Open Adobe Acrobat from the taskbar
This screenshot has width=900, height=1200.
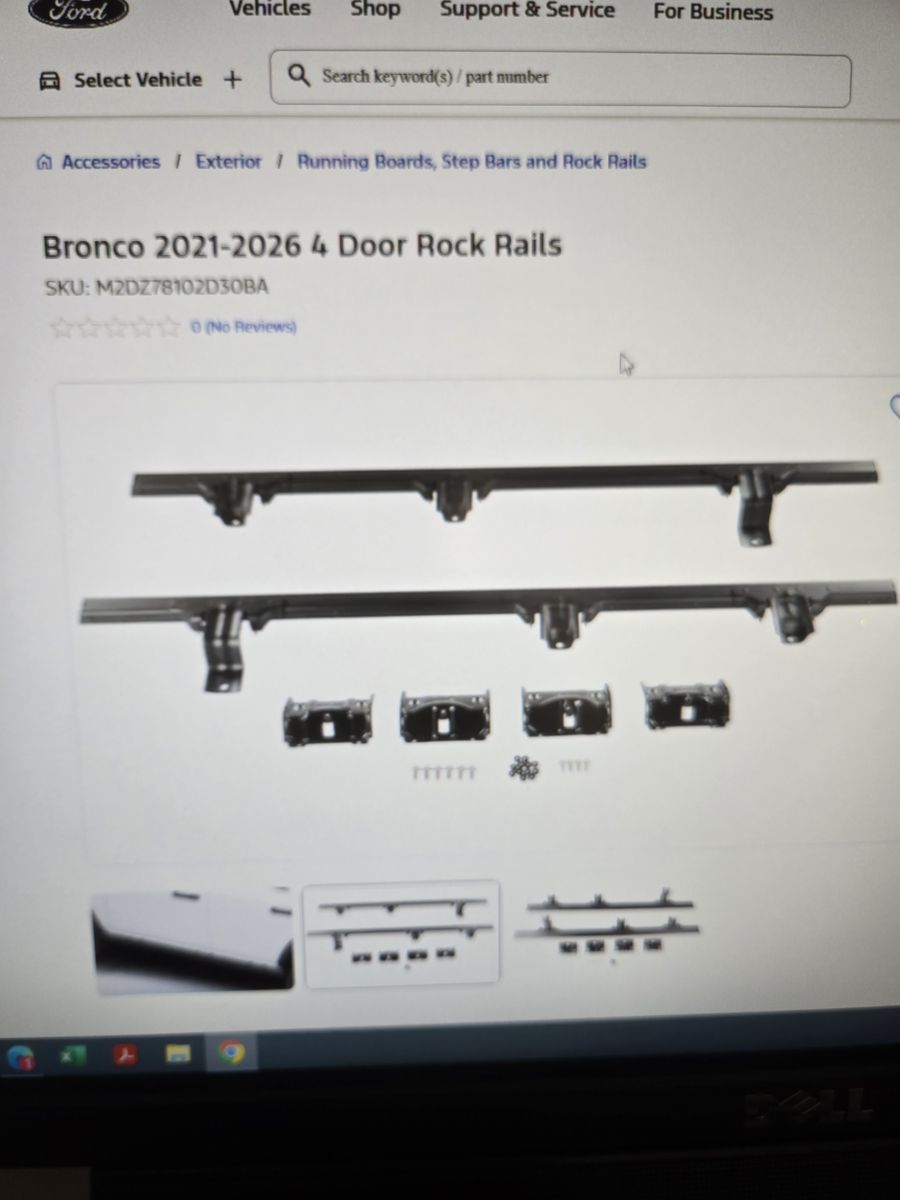click(x=124, y=1055)
